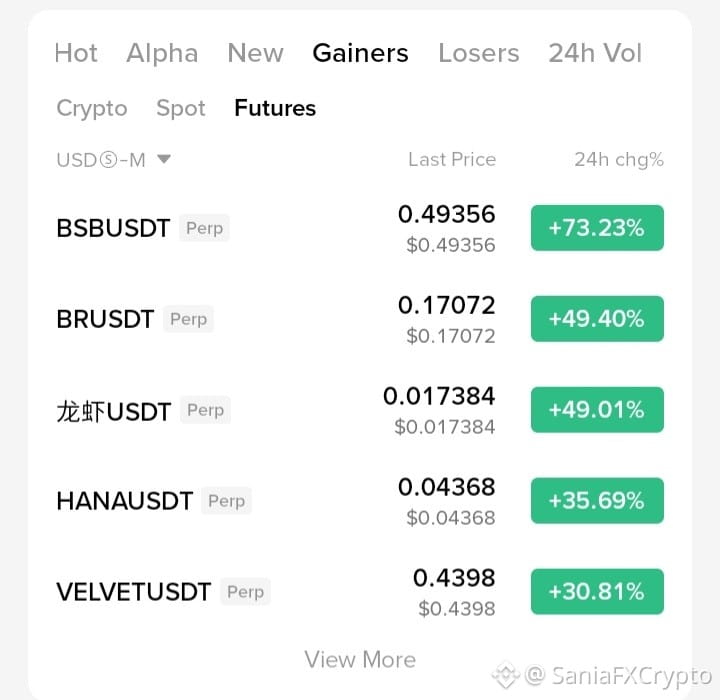Screen dimensions: 720x700
Task: Choose the Futures sub-tab
Action: pos(275,108)
